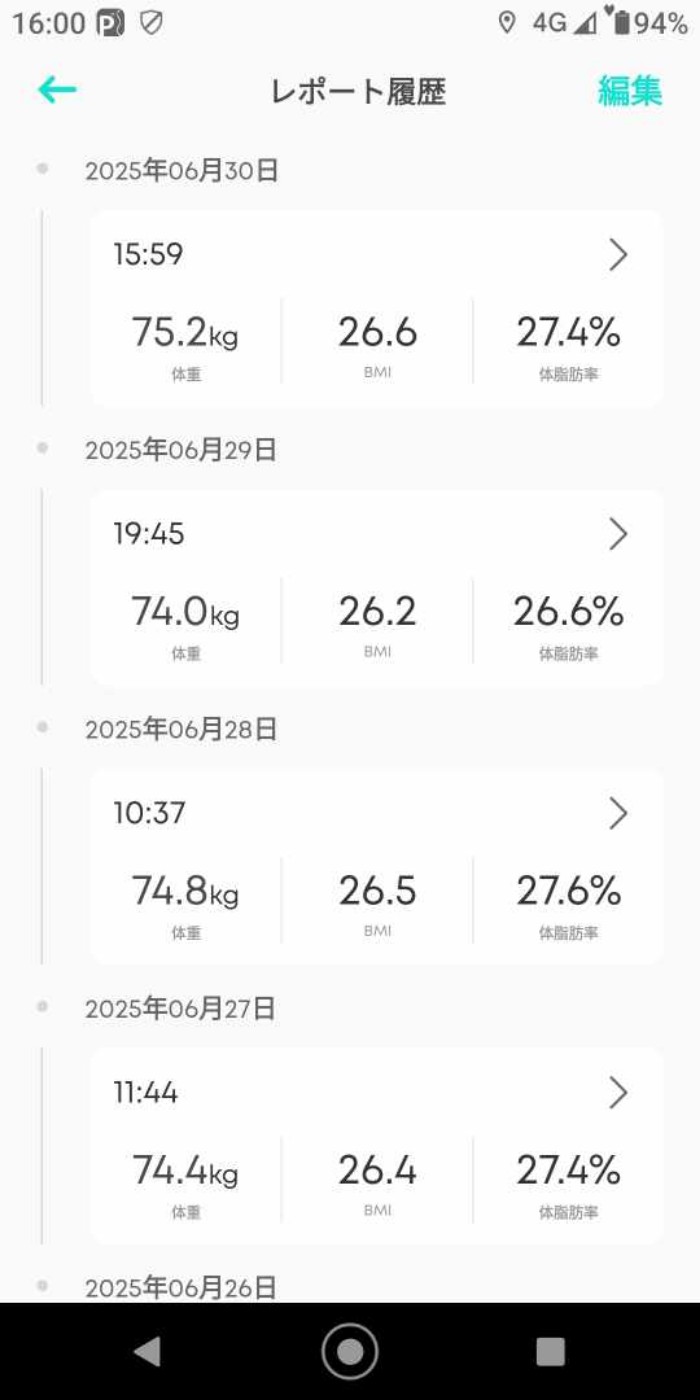Open the 19:45 report with 74.0kg

point(376,587)
